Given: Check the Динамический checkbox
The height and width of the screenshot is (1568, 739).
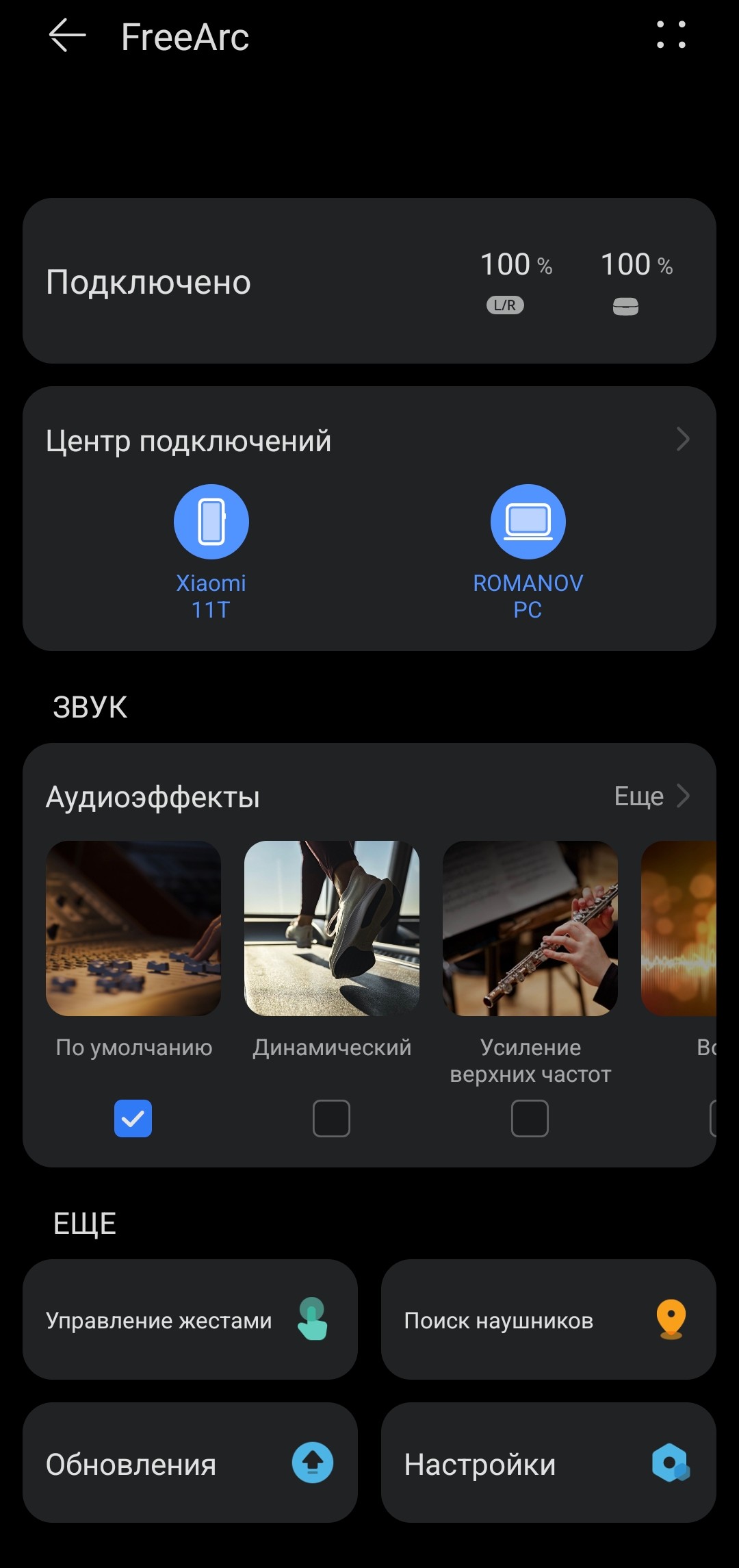Looking at the screenshot, I should point(331,1118).
